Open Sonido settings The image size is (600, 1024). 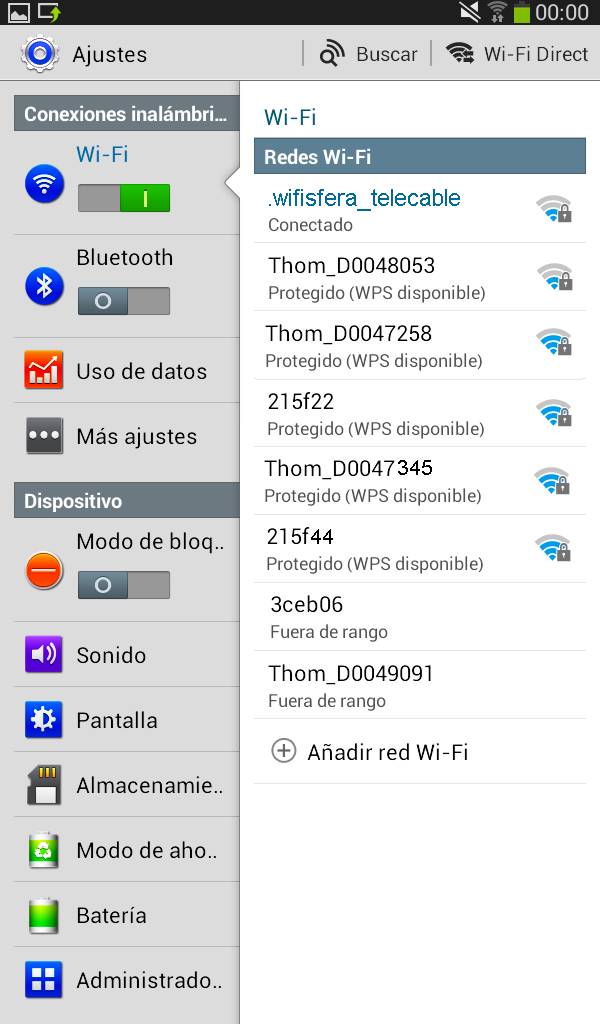(127, 654)
